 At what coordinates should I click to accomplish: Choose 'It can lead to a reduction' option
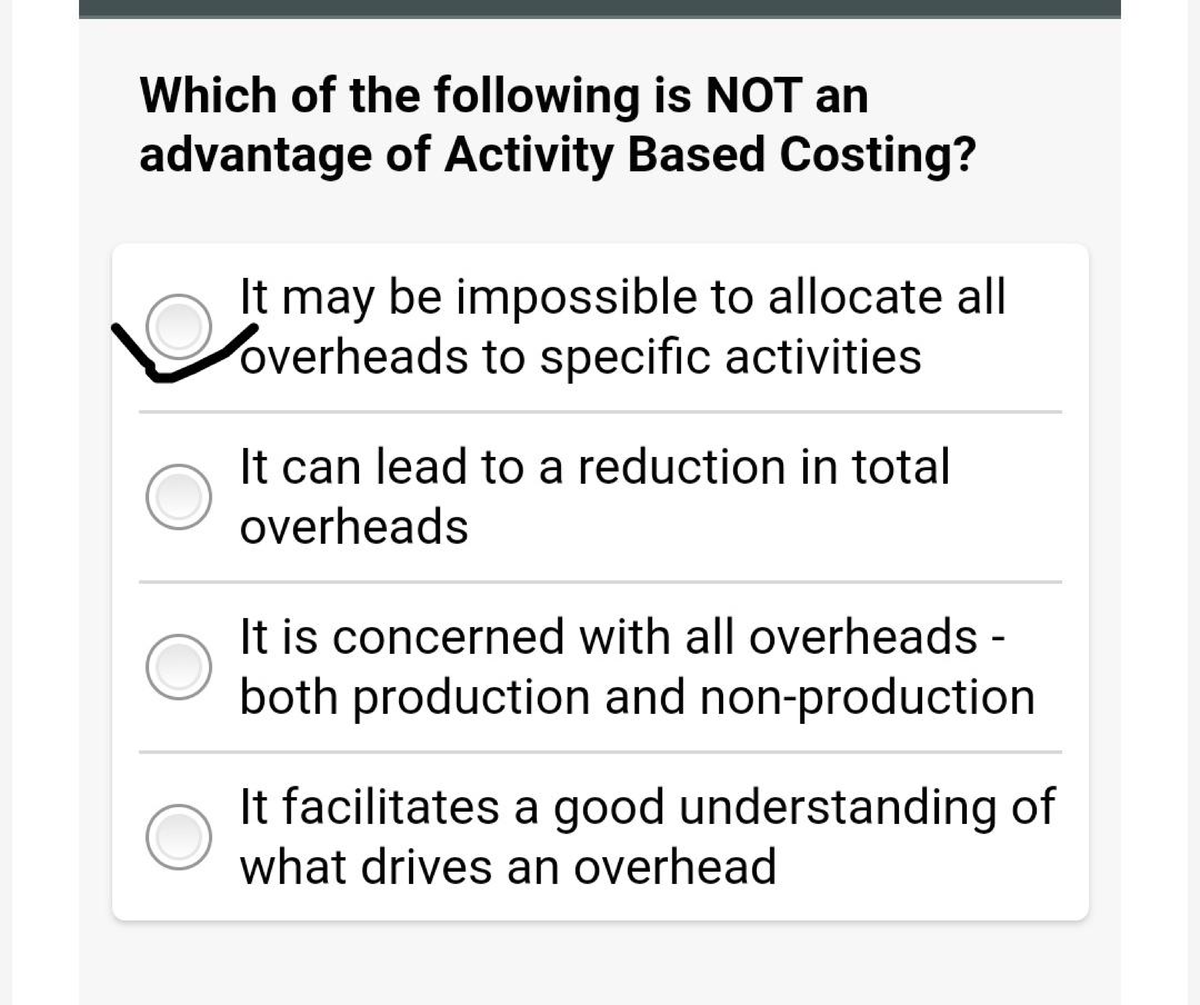[179, 496]
